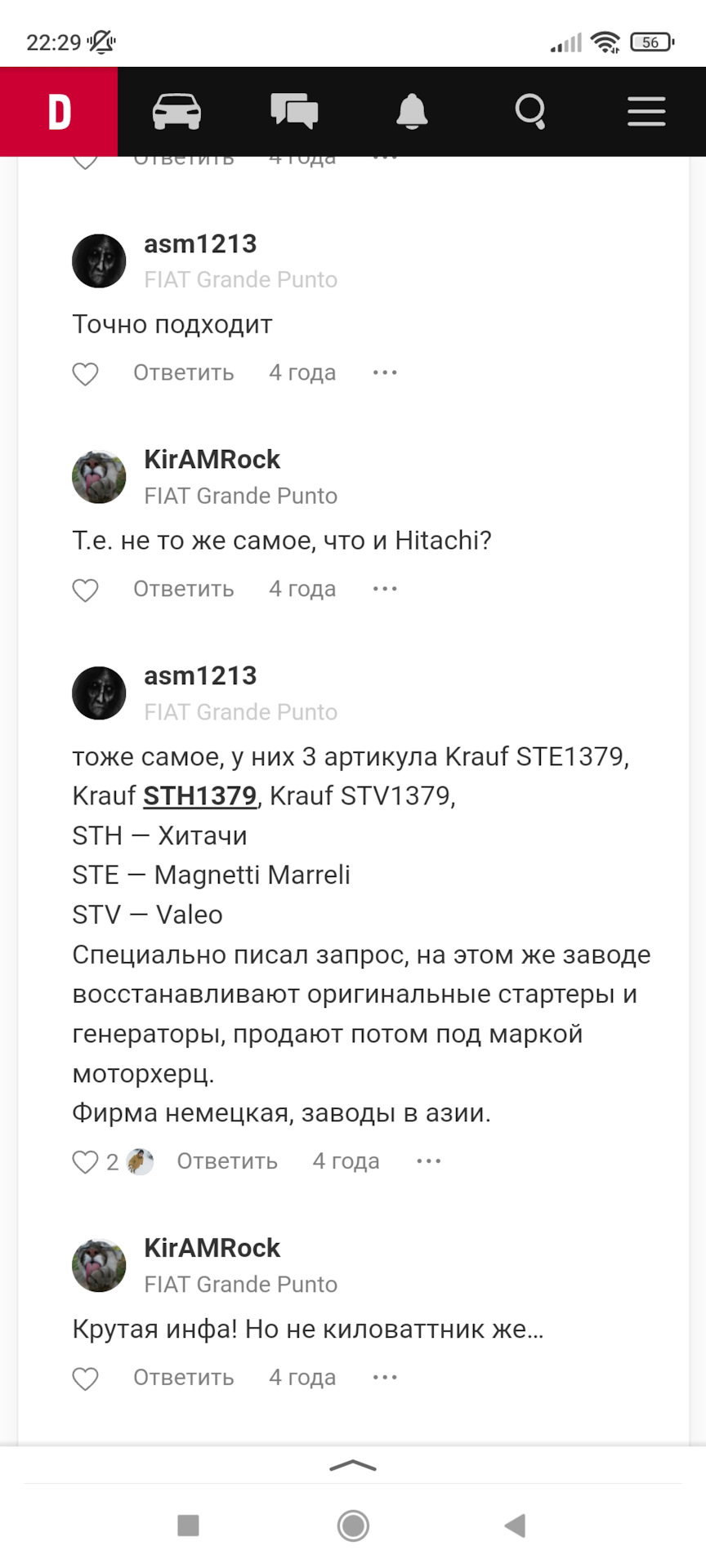Reply to the 'Крутая инфа!' comment

(x=184, y=1378)
